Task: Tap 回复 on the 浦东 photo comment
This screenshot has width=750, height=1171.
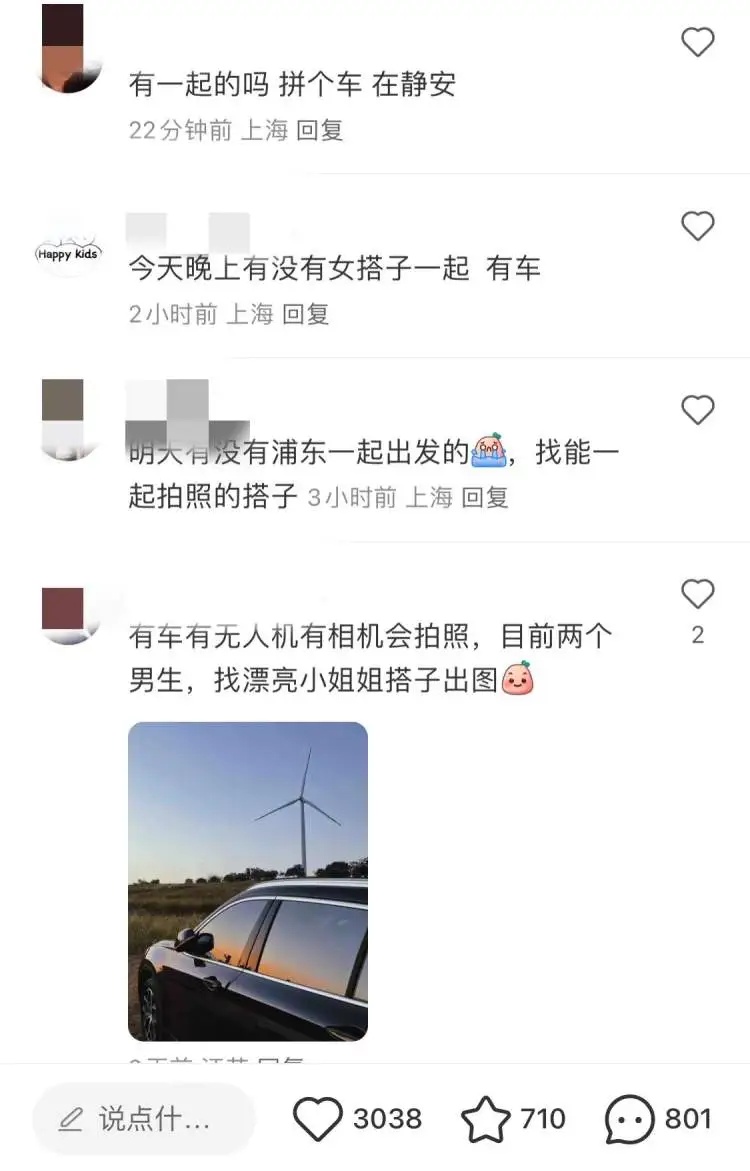Action: click(485, 497)
